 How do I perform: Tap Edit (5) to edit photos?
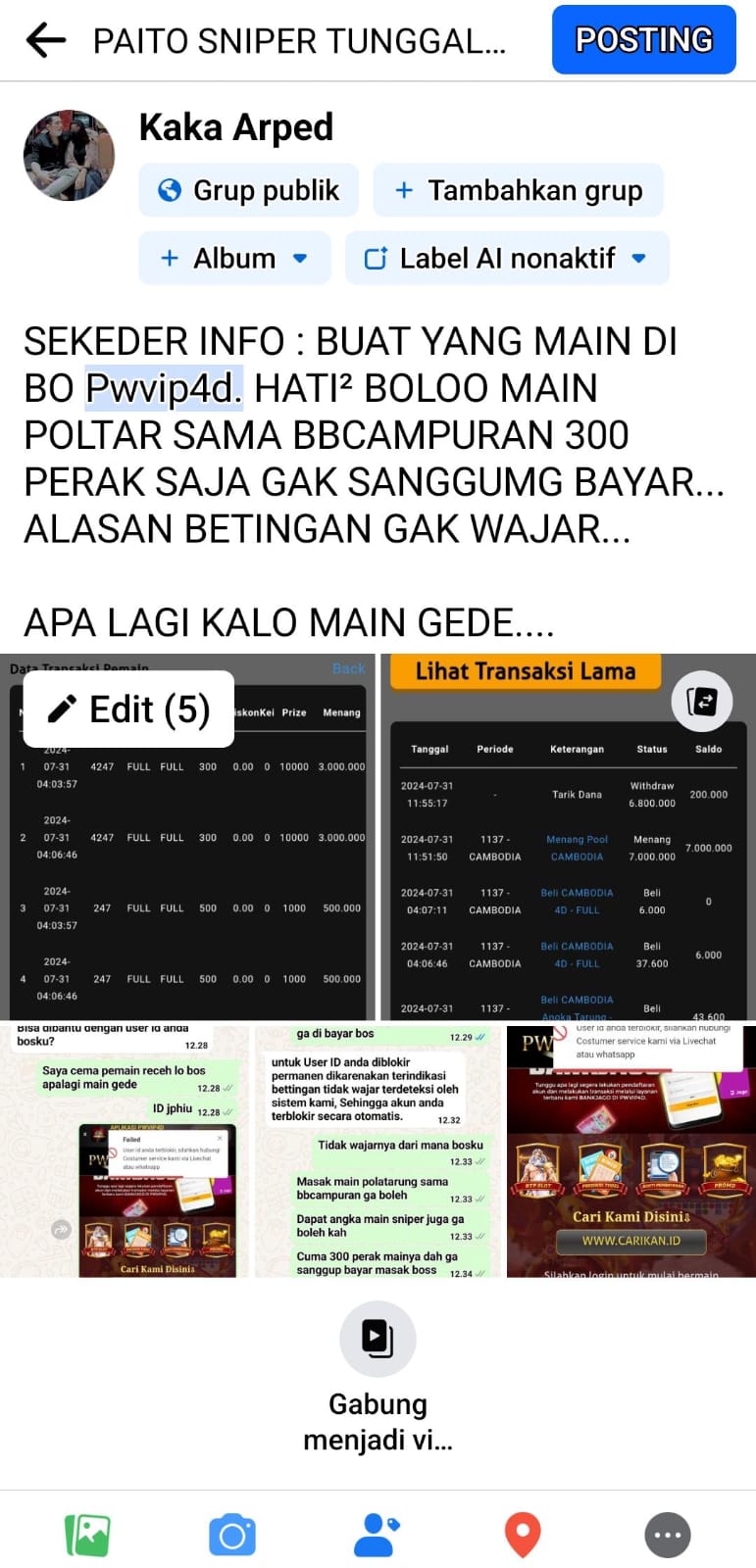click(128, 709)
